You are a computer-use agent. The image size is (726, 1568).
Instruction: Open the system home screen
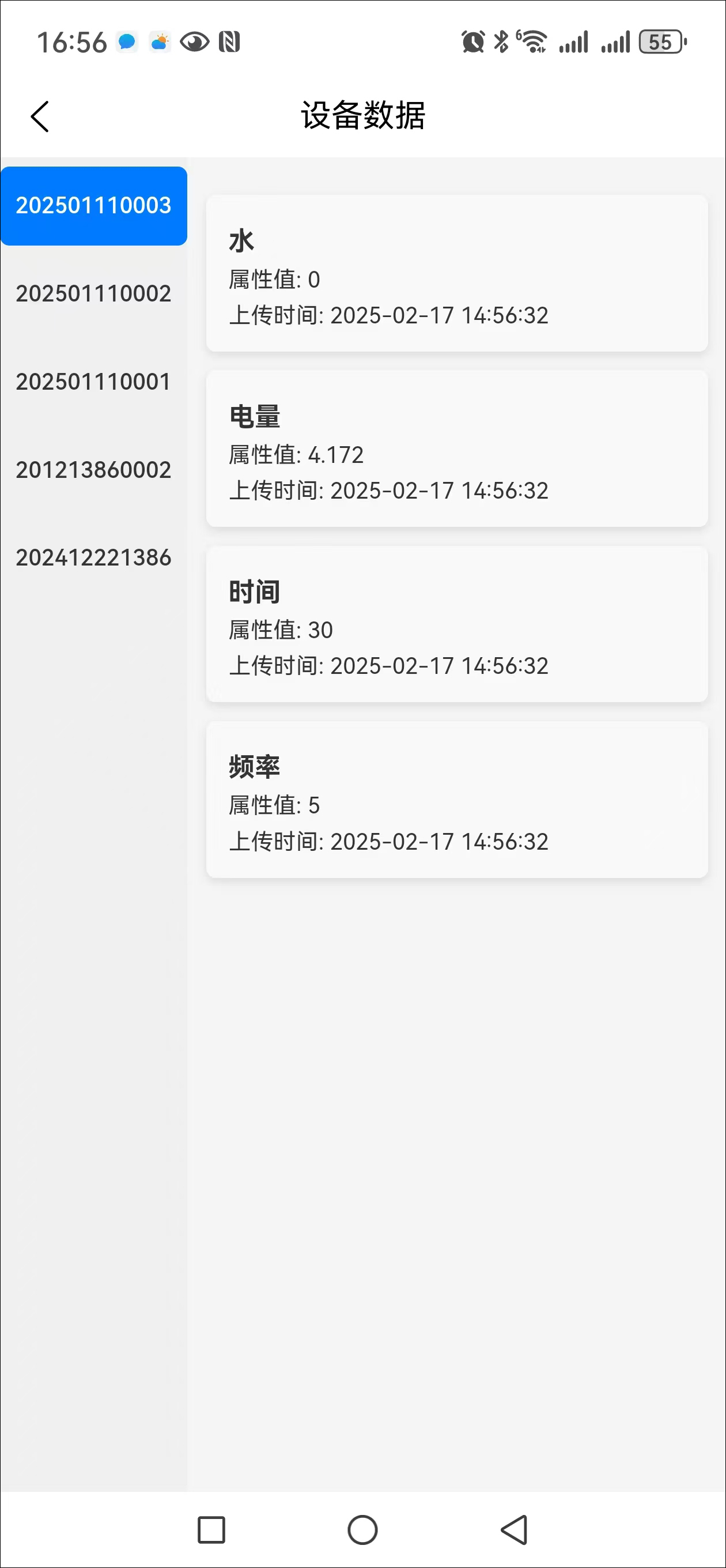362,1529
